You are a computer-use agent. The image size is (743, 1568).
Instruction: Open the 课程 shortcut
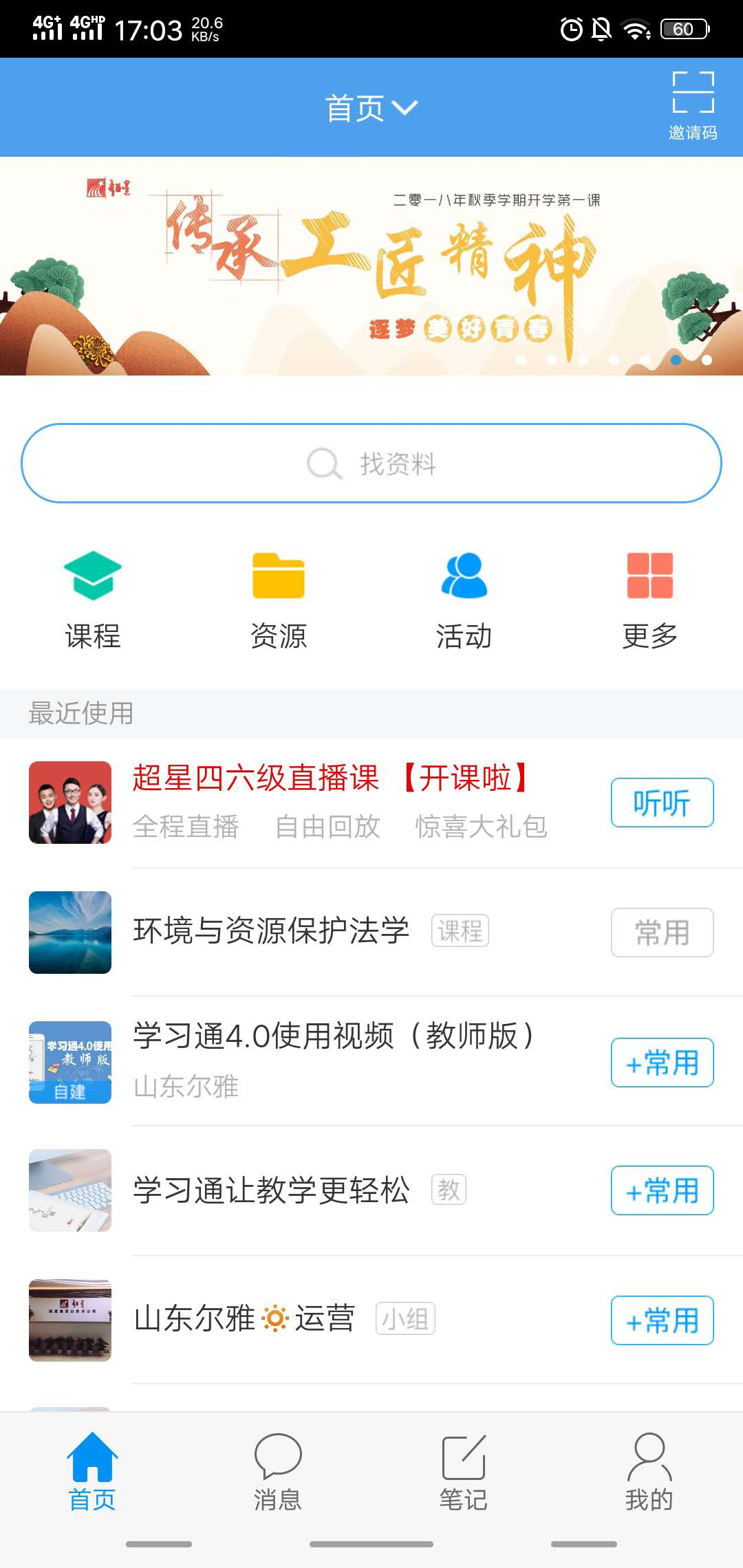(93, 600)
